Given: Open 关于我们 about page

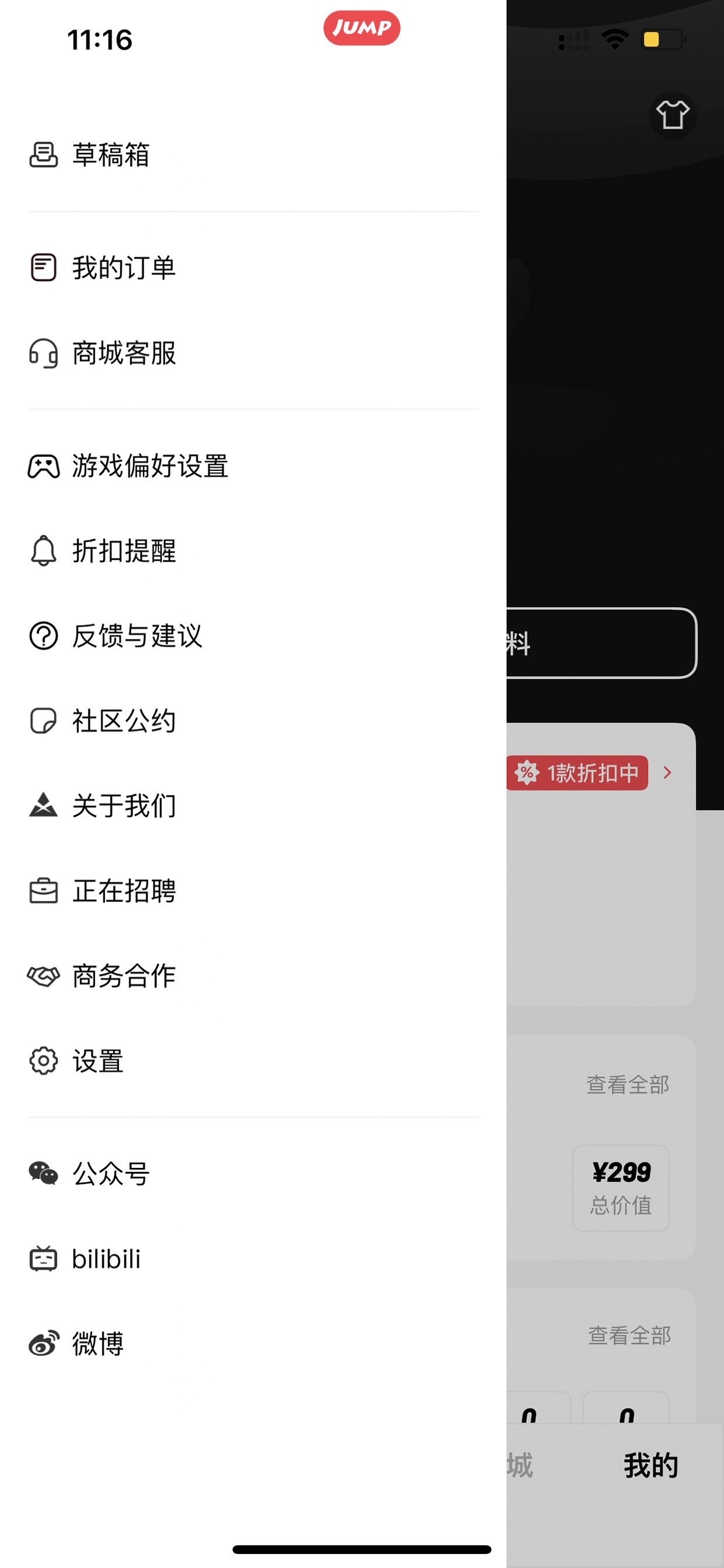Looking at the screenshot, I should (124, 806).
